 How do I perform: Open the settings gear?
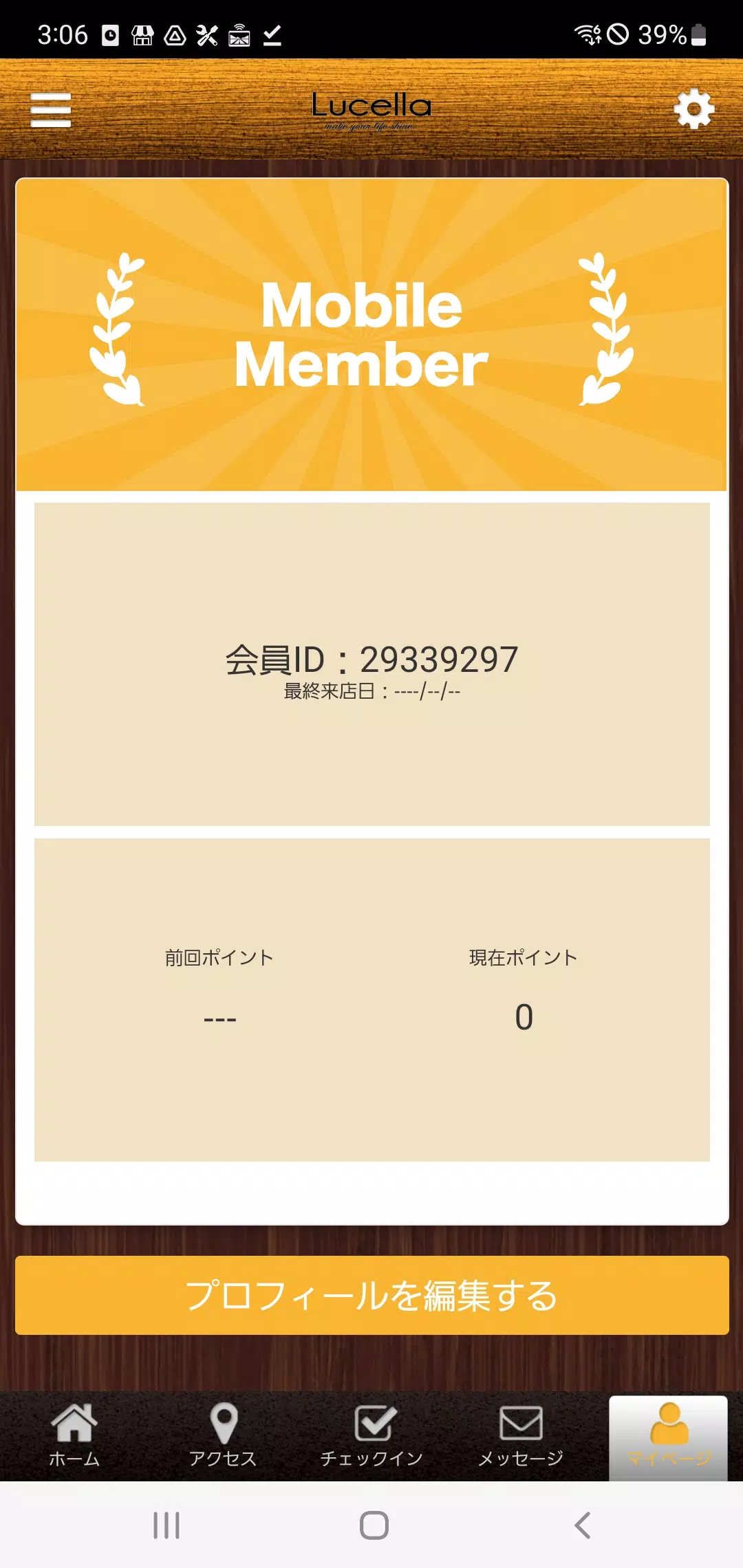(693, 109)
